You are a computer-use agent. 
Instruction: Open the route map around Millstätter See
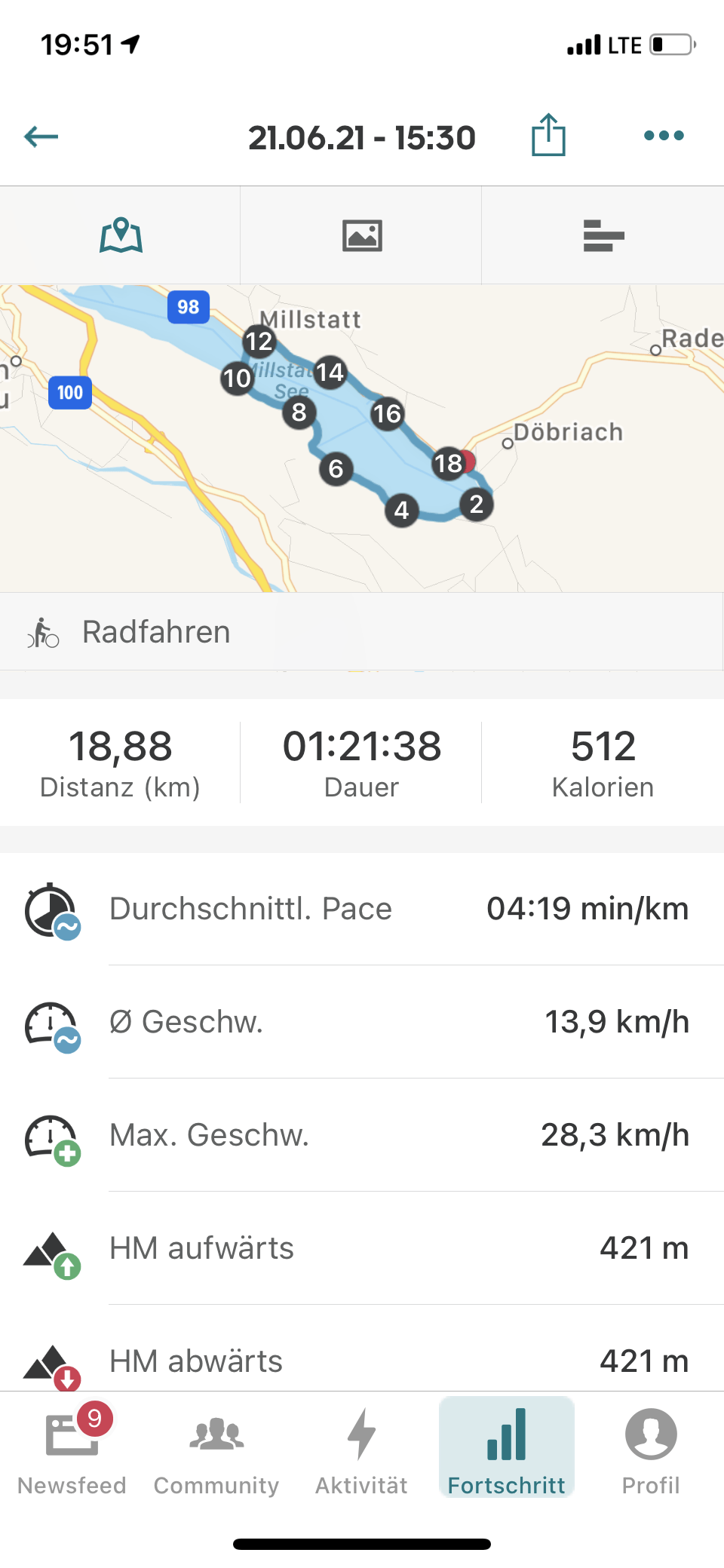coord(362,437)
